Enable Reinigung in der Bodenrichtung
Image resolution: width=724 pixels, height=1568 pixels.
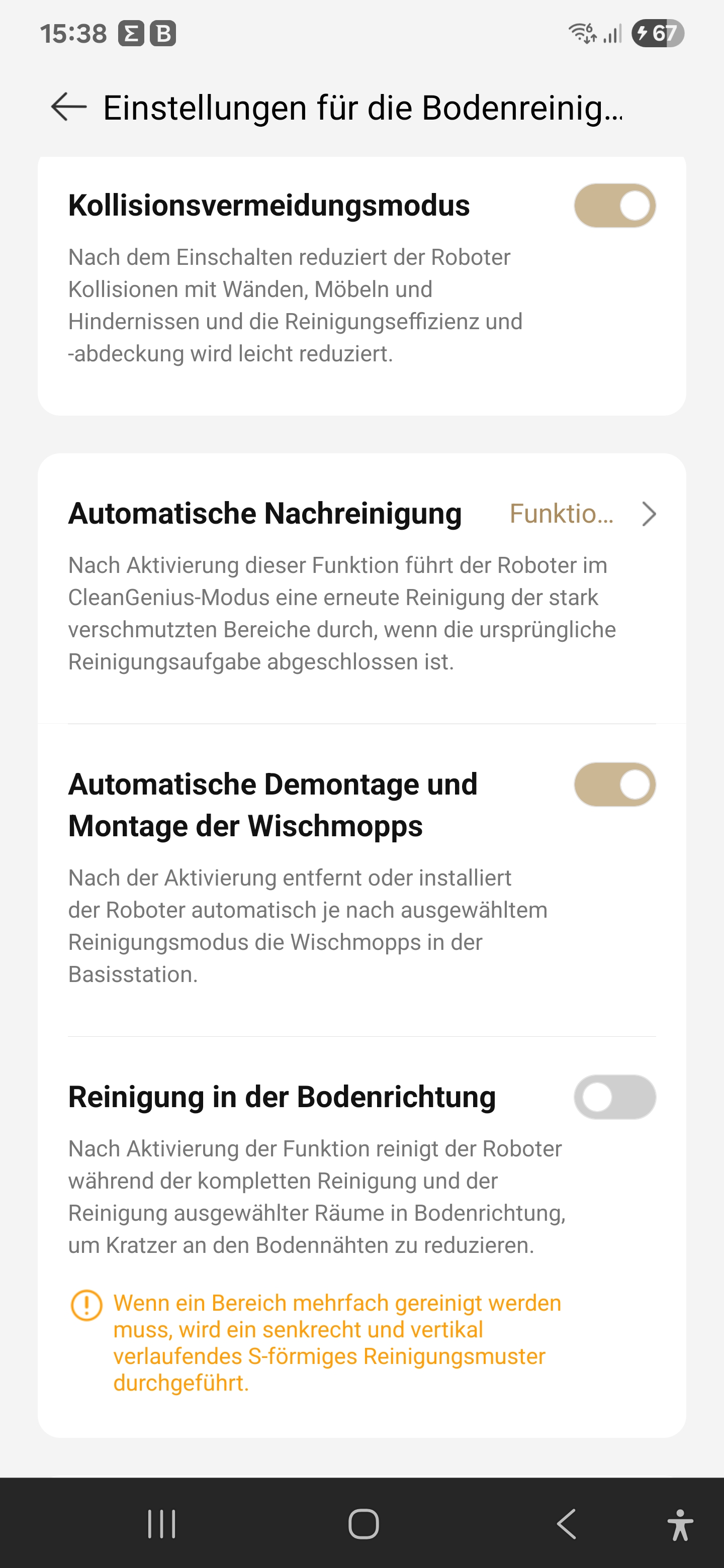[x=614, y=1097]
